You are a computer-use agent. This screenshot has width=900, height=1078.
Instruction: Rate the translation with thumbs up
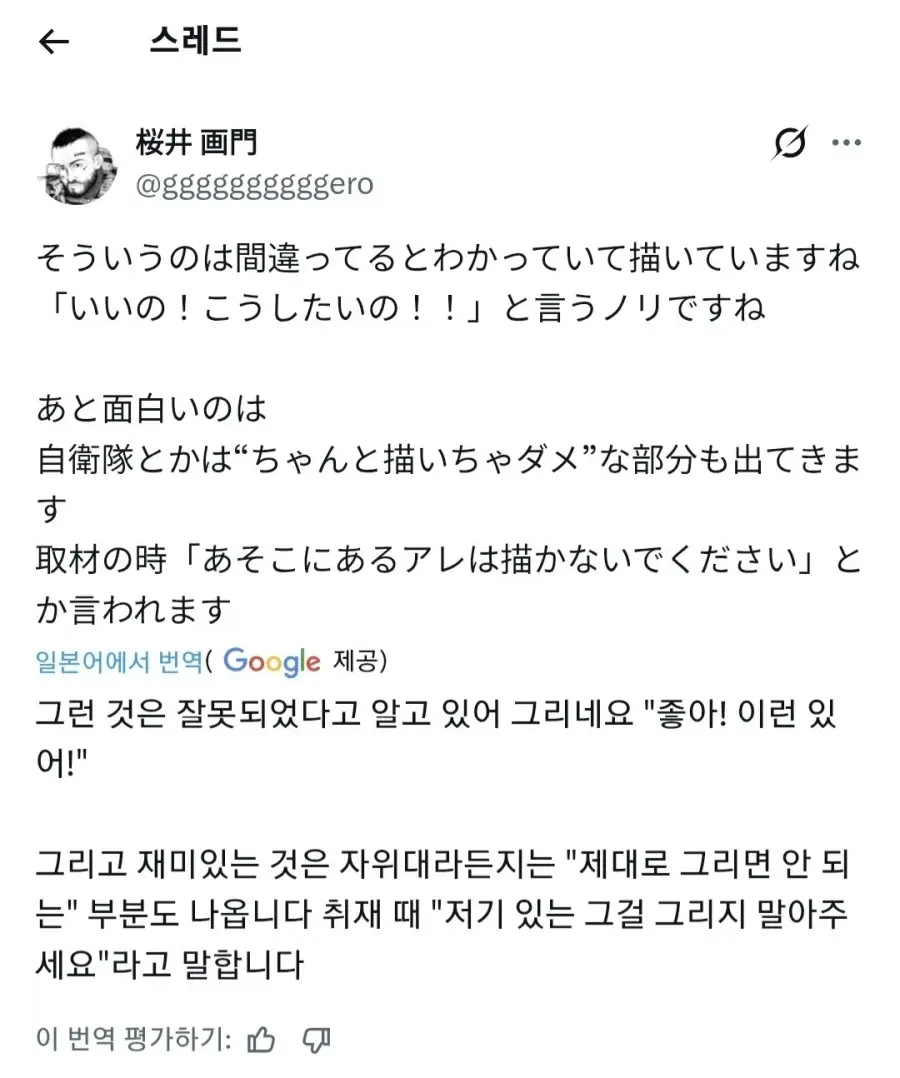[261, 1040]
